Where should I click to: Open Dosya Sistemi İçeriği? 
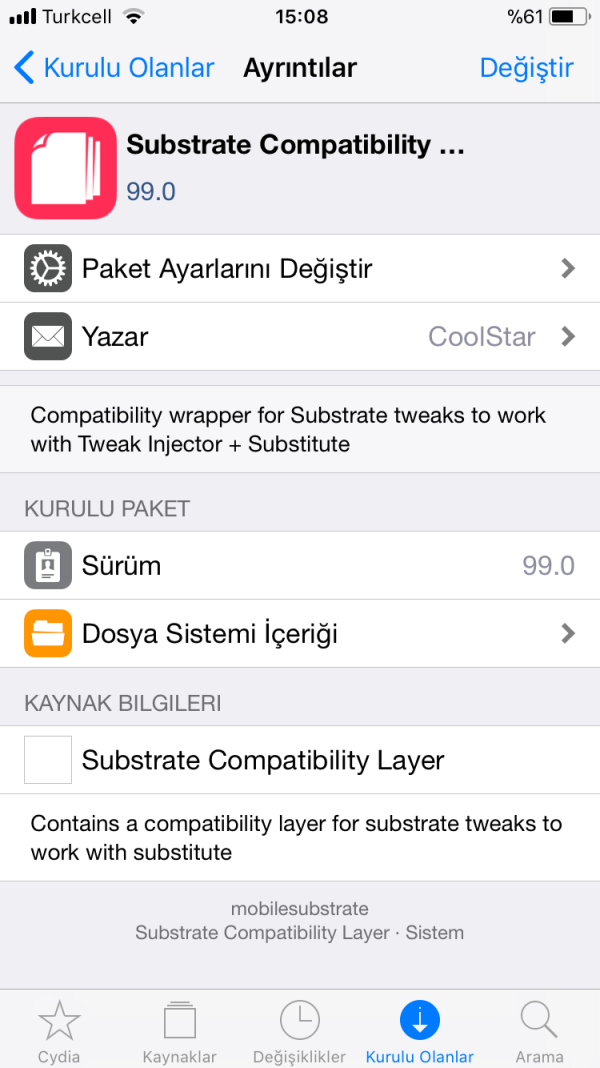pyautogui.click(x=300, y=633)
